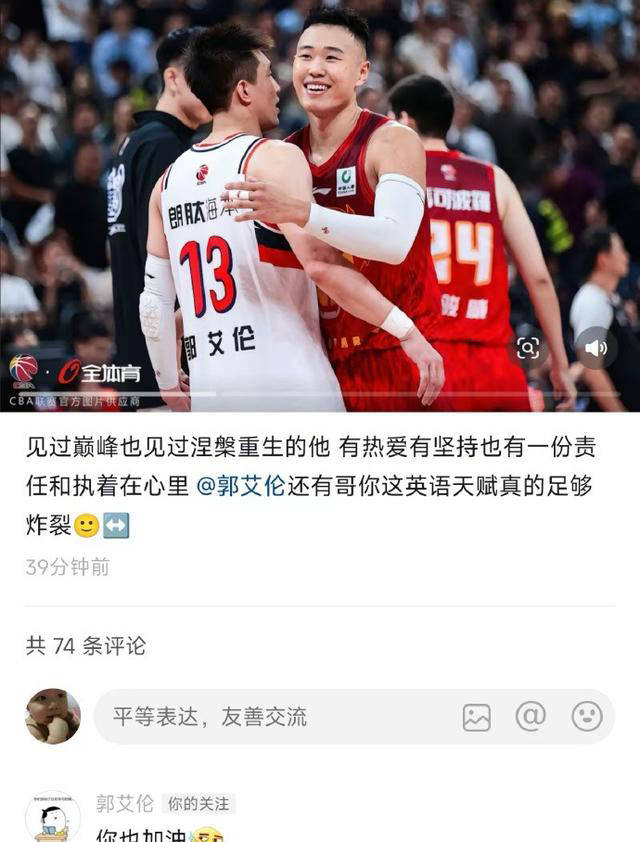The image size is (640, 842).
Task: Tap the comment box 平等表达，友善交流
Action: tap(270, 716)
